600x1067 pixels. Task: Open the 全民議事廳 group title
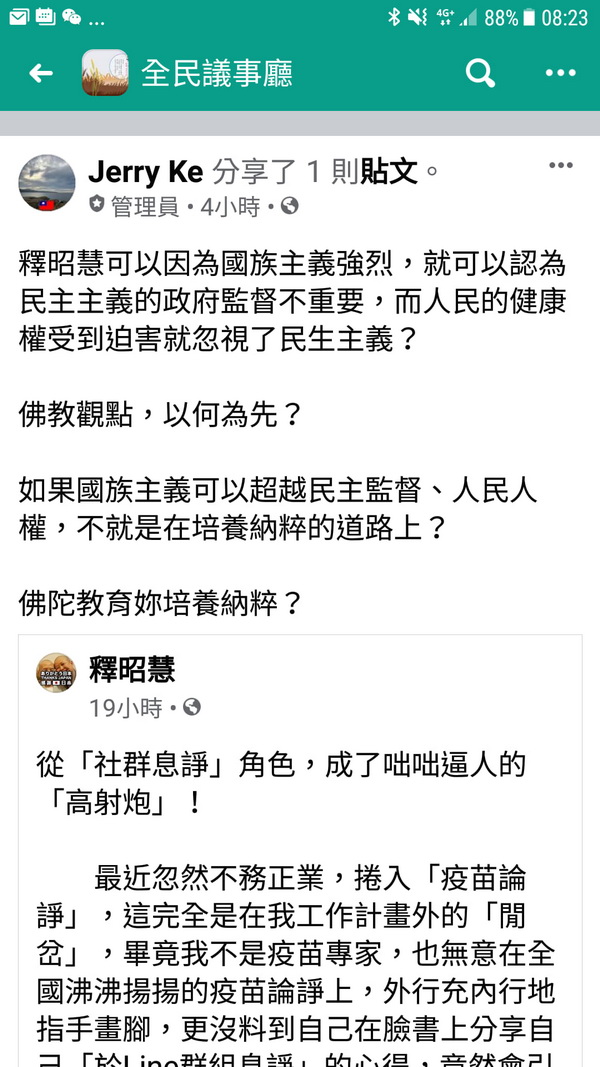pos(217,73)
